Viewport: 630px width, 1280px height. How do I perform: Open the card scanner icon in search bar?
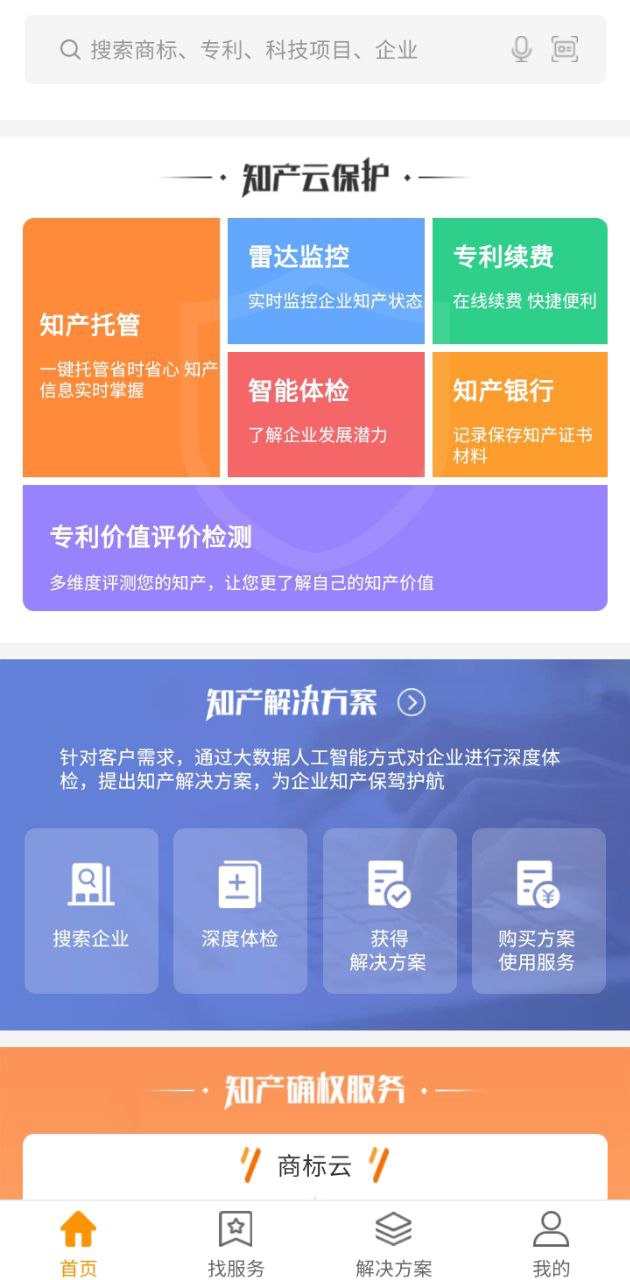(565, 49)
